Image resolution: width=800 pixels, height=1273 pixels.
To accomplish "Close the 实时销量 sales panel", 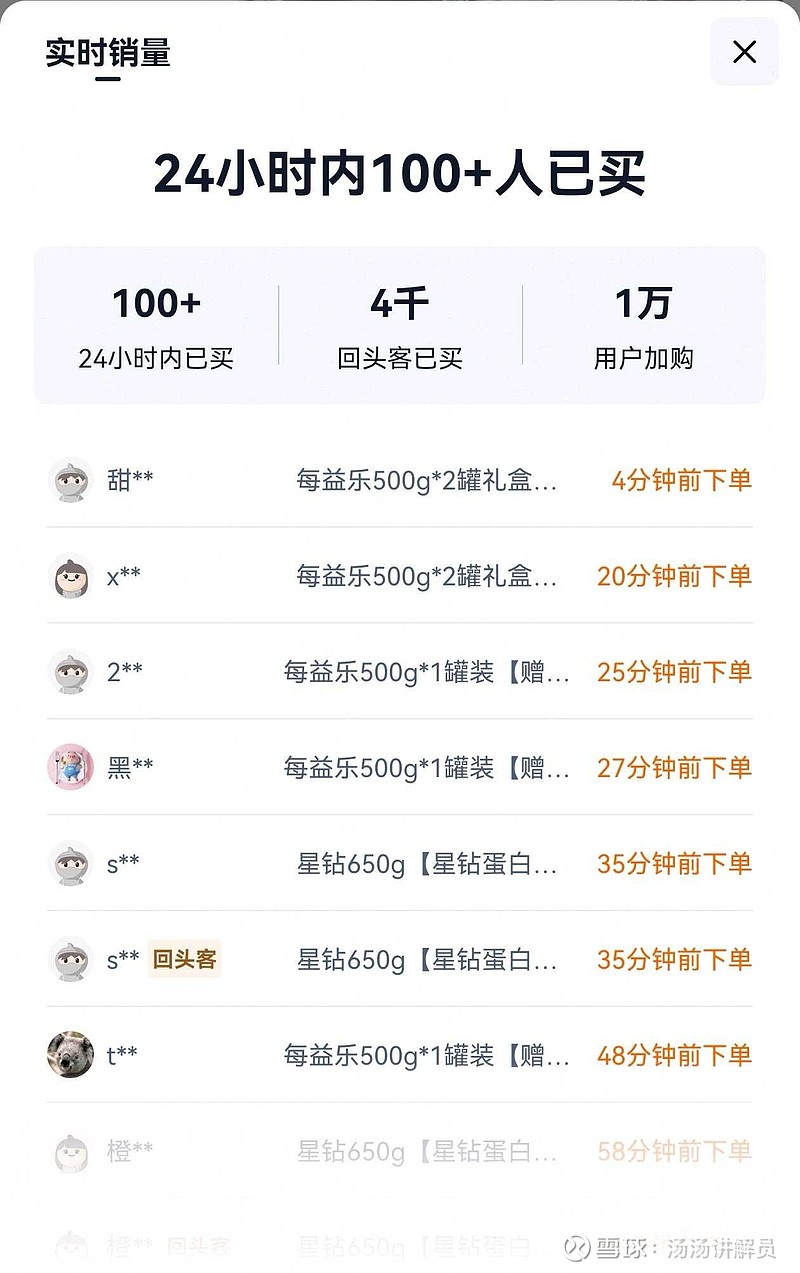I will click(x=744, y=52).
